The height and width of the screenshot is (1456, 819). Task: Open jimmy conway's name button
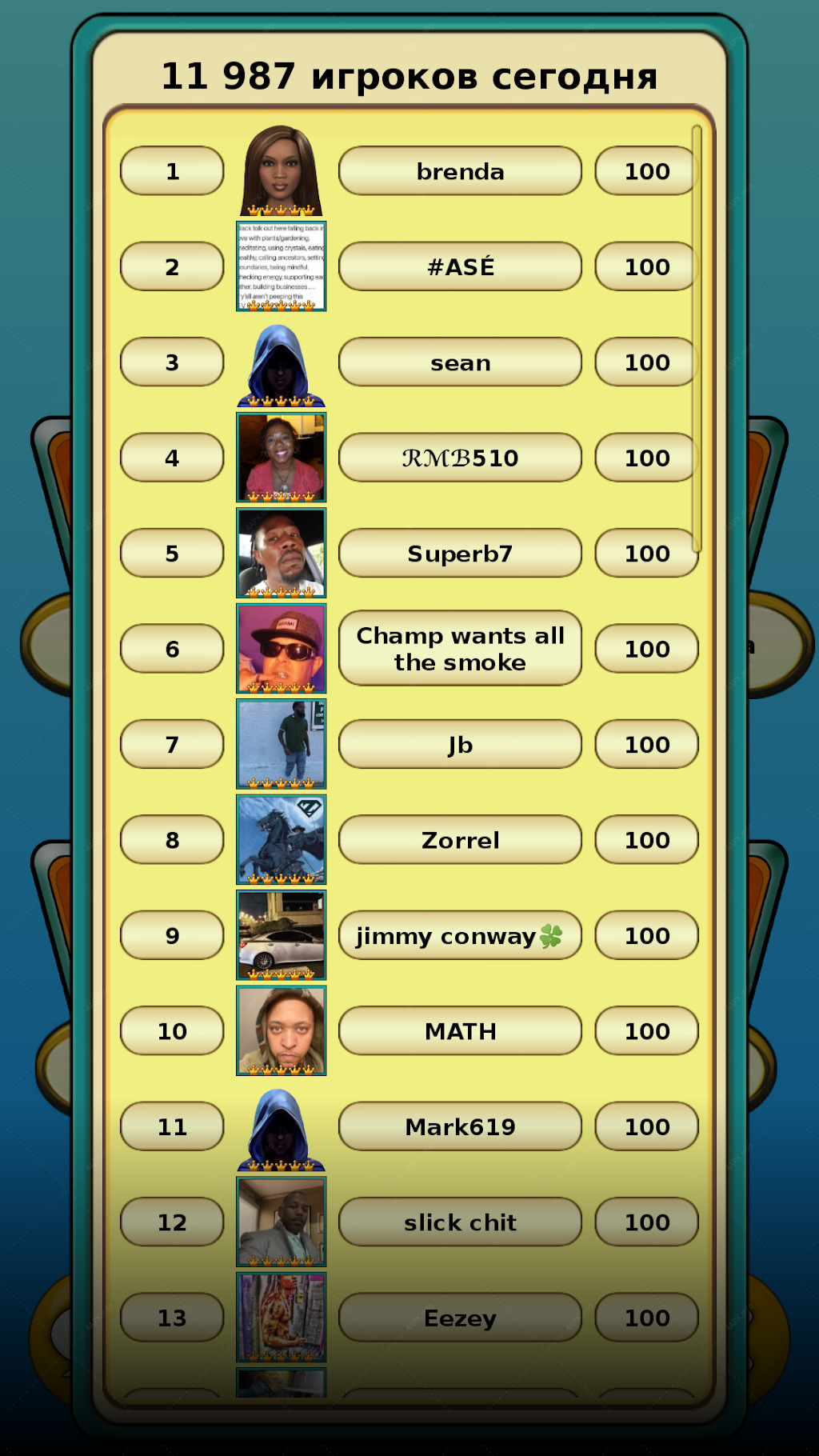pyautogui.click(x=460, y=935)
